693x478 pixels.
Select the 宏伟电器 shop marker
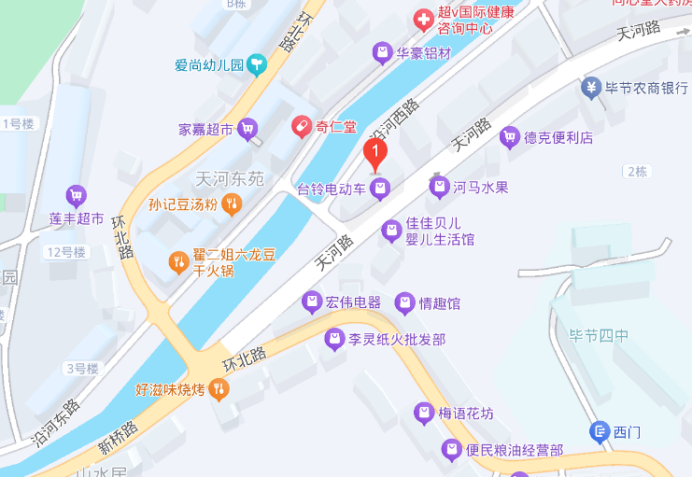tap(312, 301)
